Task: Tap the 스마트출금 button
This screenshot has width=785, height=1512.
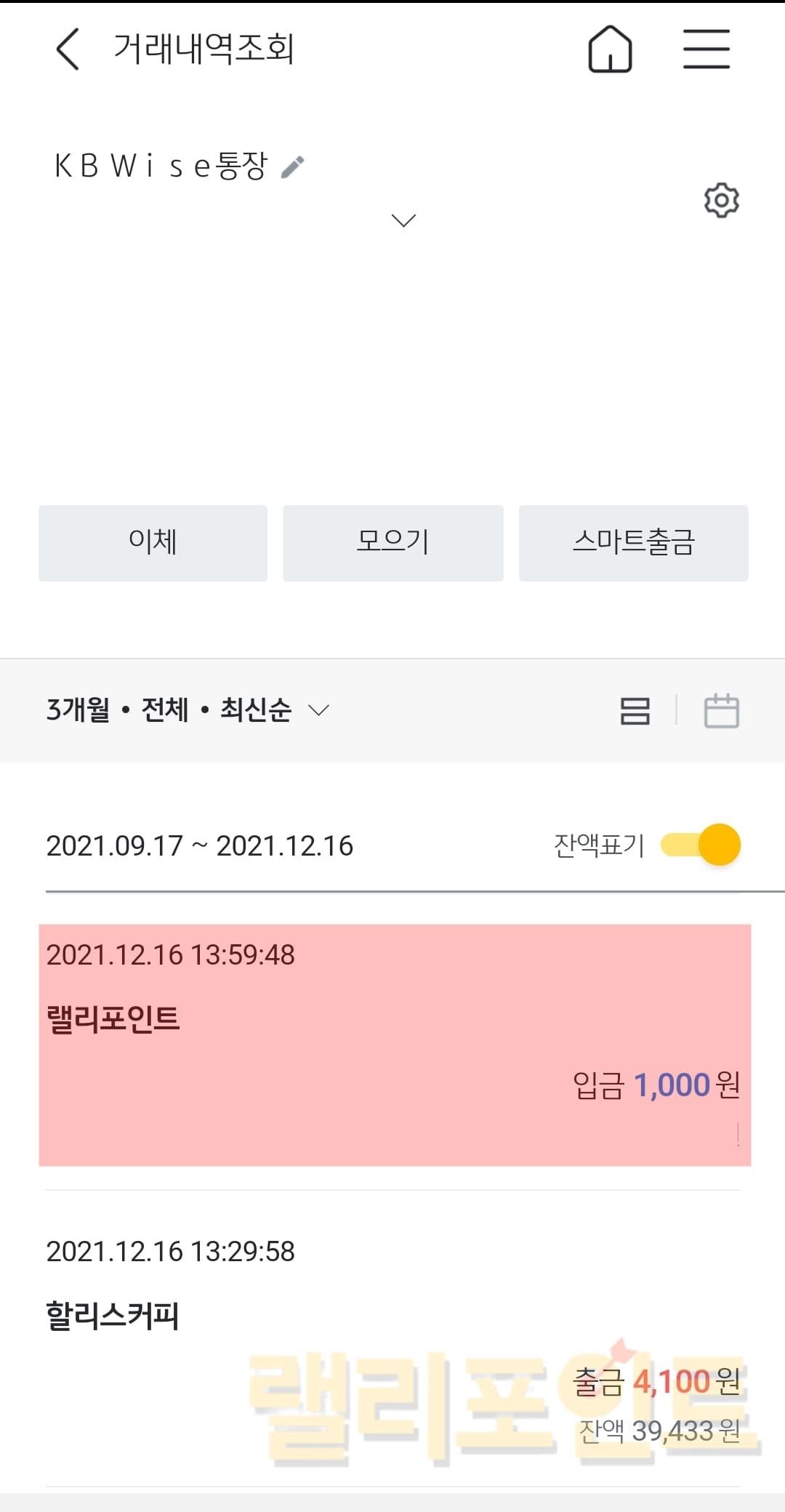Action: (633, 543)
